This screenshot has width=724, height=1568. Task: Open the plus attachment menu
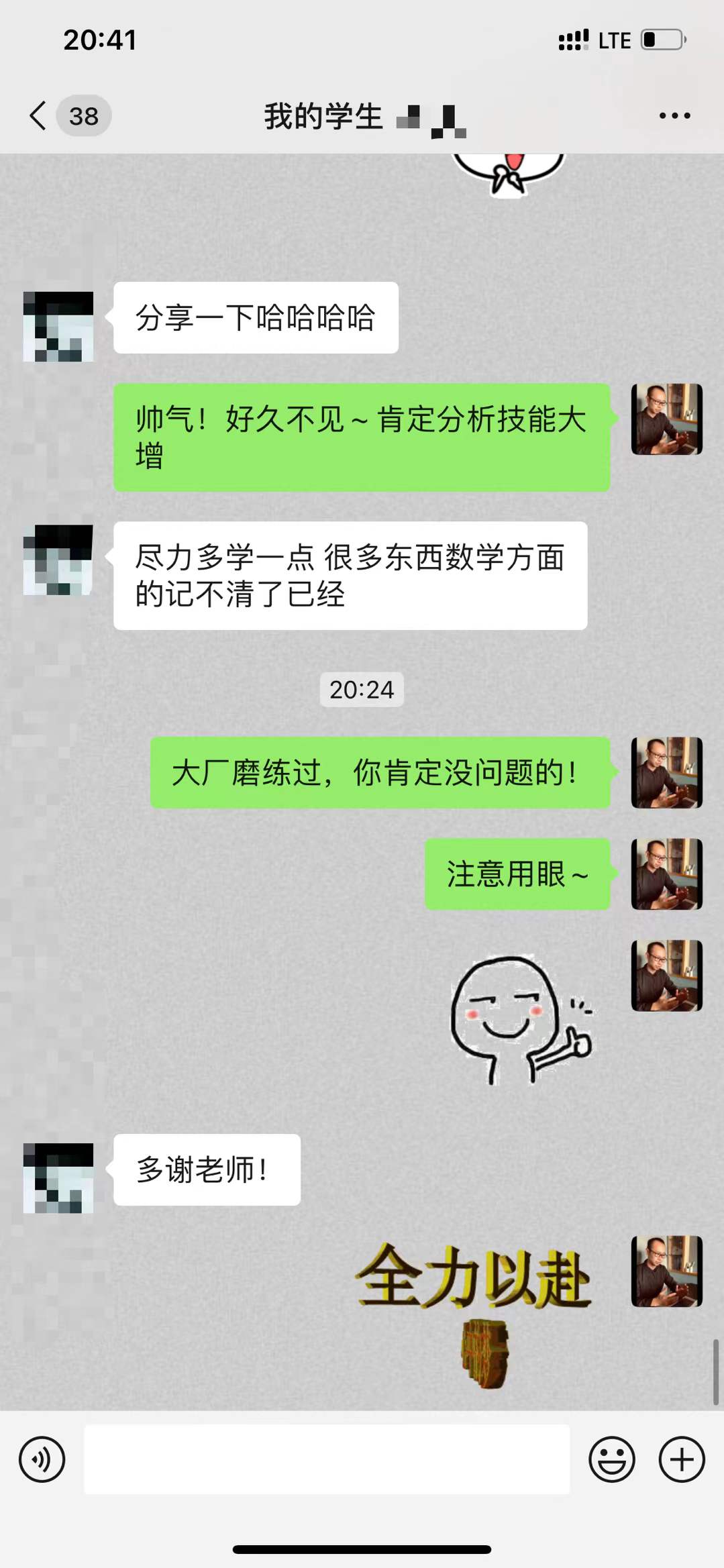[x=682, y=1459]
